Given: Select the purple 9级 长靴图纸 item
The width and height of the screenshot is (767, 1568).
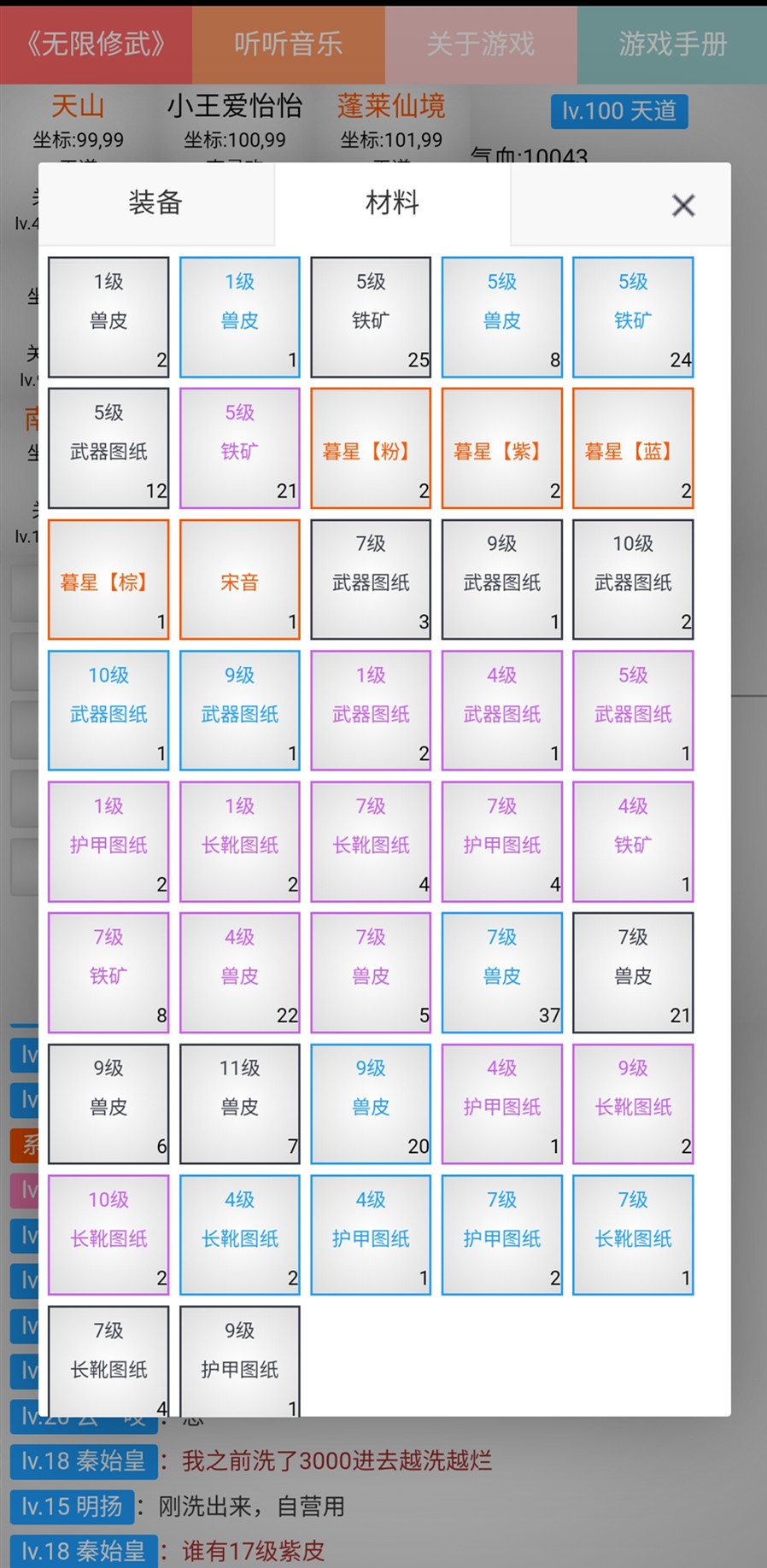Looking at the screenshot, I should click(x=633, y=1104).
